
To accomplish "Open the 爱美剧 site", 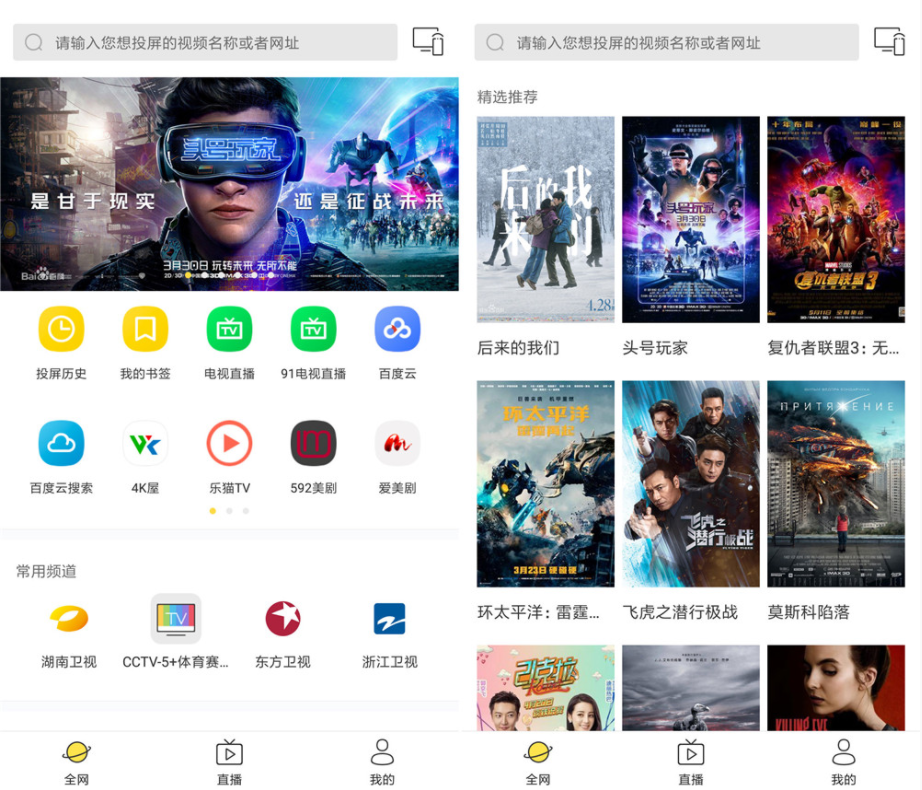I will pos(397,444).
